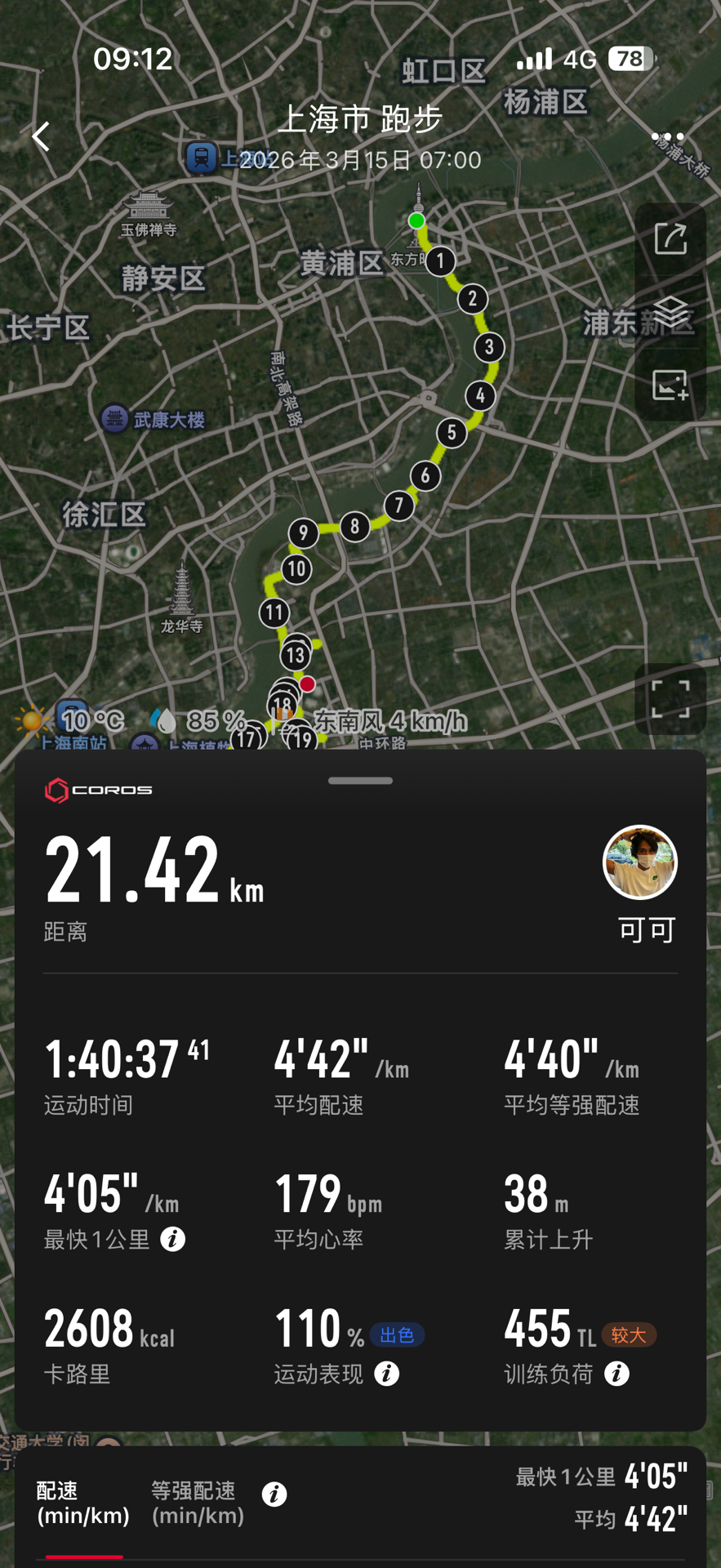Go back using the top-left arrow
This screenshot has height=1568, width=721.
pos(41,136)
